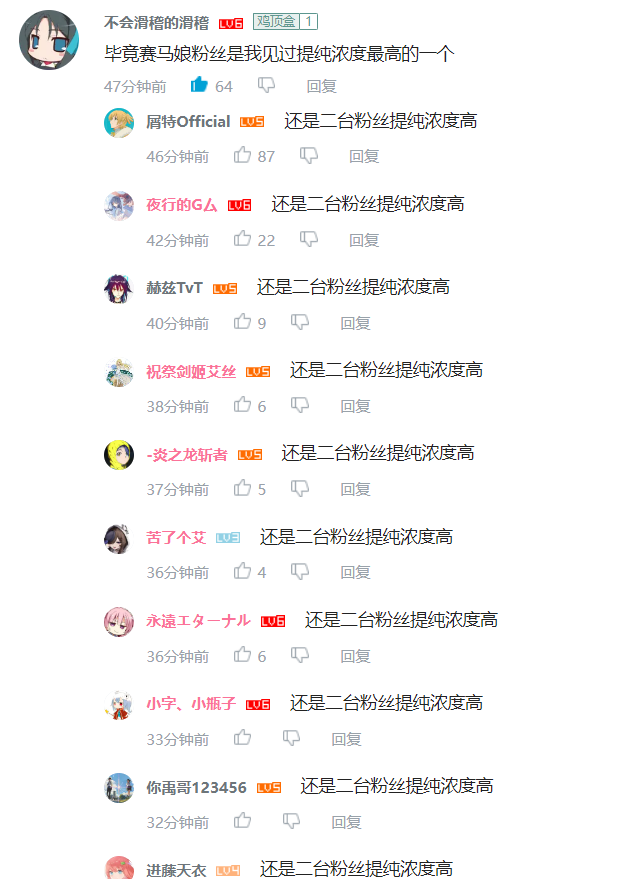Like 苦了个艾's reply
This screenshot has width=635, height=879.
tap(242, 571)
